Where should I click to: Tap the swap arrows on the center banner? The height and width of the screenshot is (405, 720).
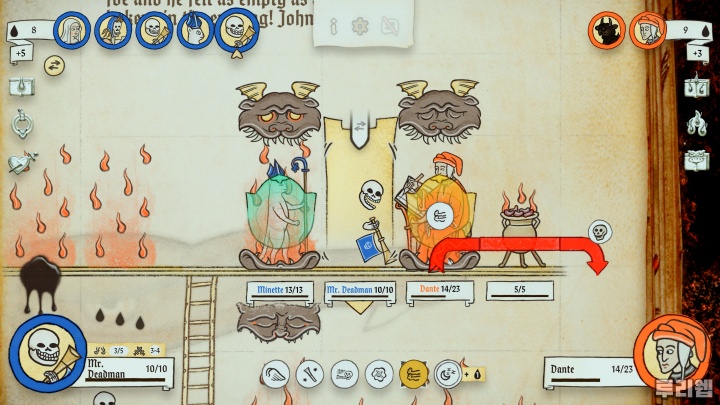tap(359, 126)
